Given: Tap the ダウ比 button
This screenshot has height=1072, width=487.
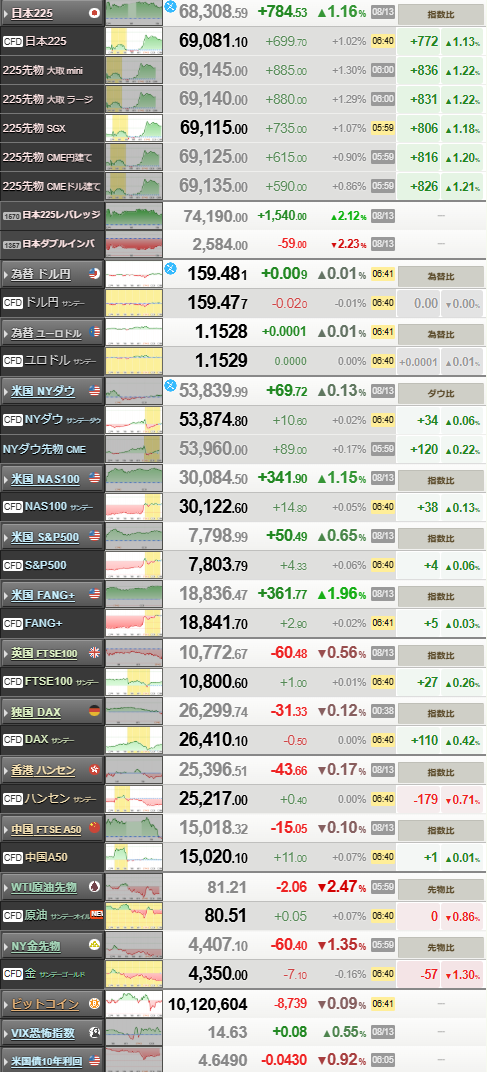Looking at the screenshot, I should 440,392.
